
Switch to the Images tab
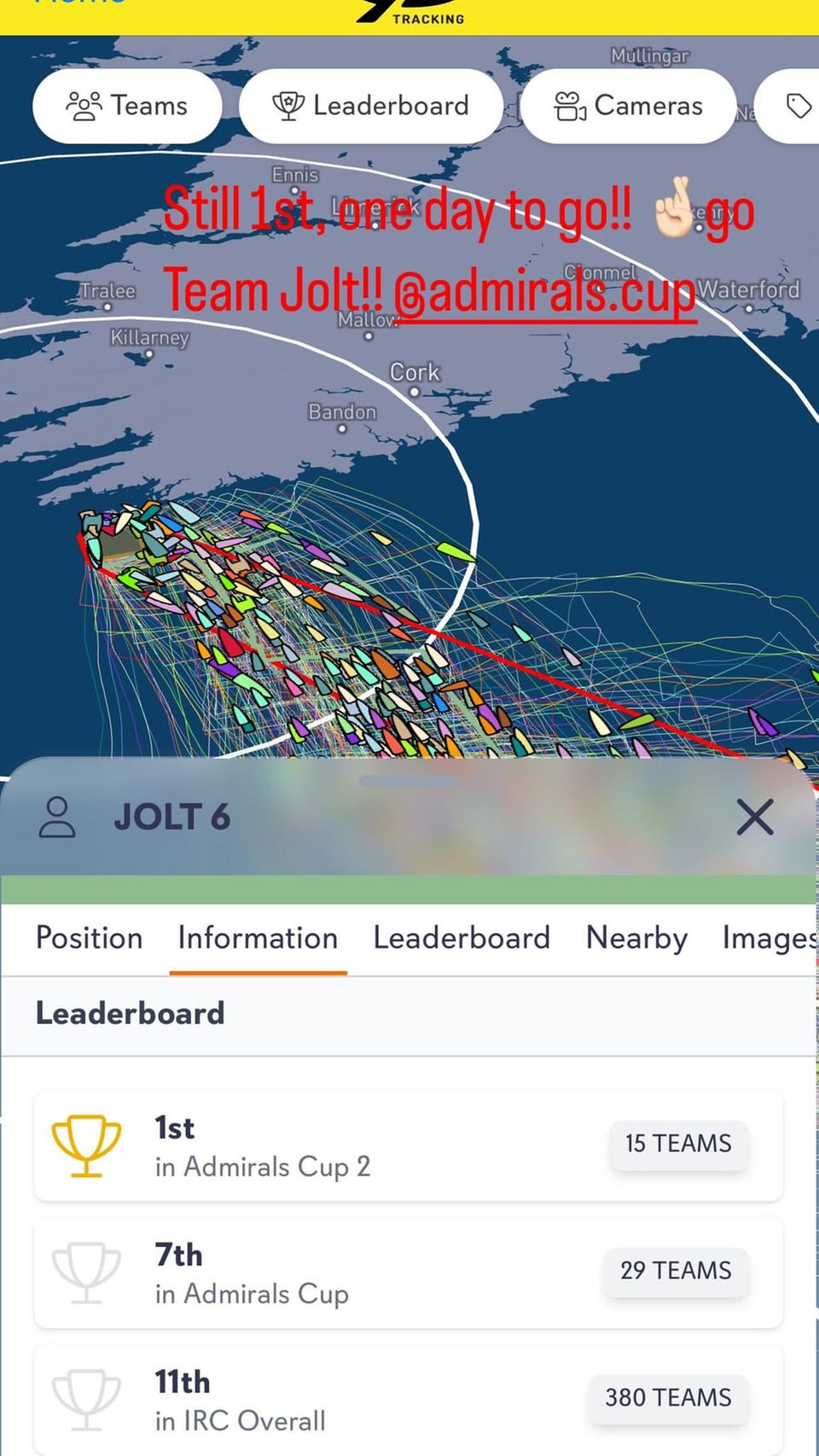[x=768, y=938]
